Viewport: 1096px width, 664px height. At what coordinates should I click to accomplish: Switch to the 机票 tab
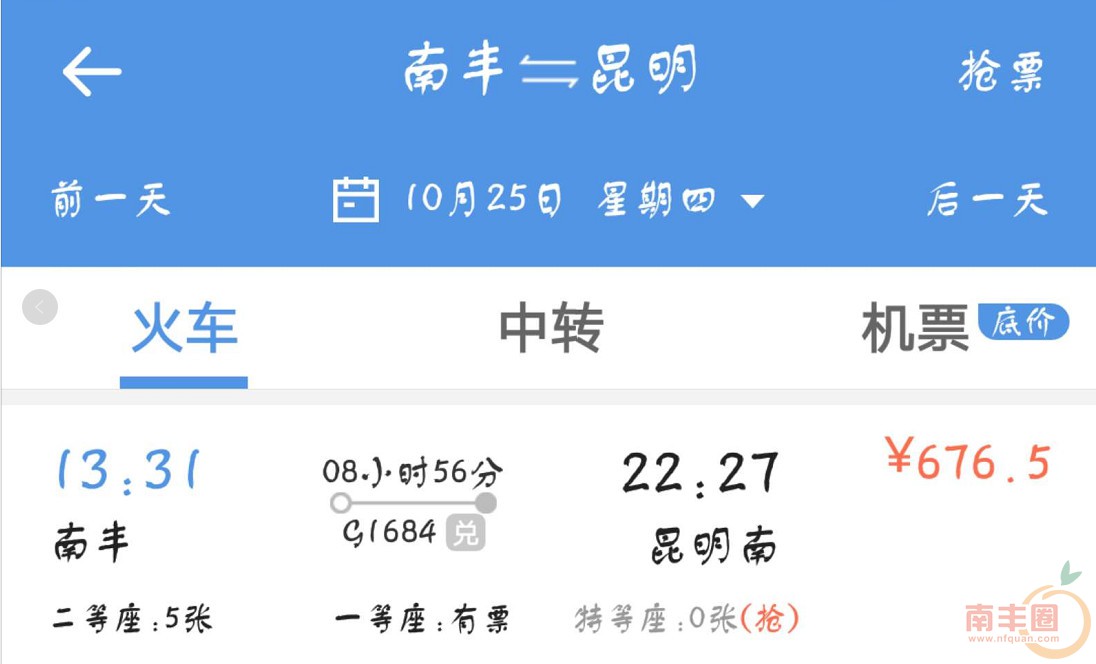click(x=915, y=330)
